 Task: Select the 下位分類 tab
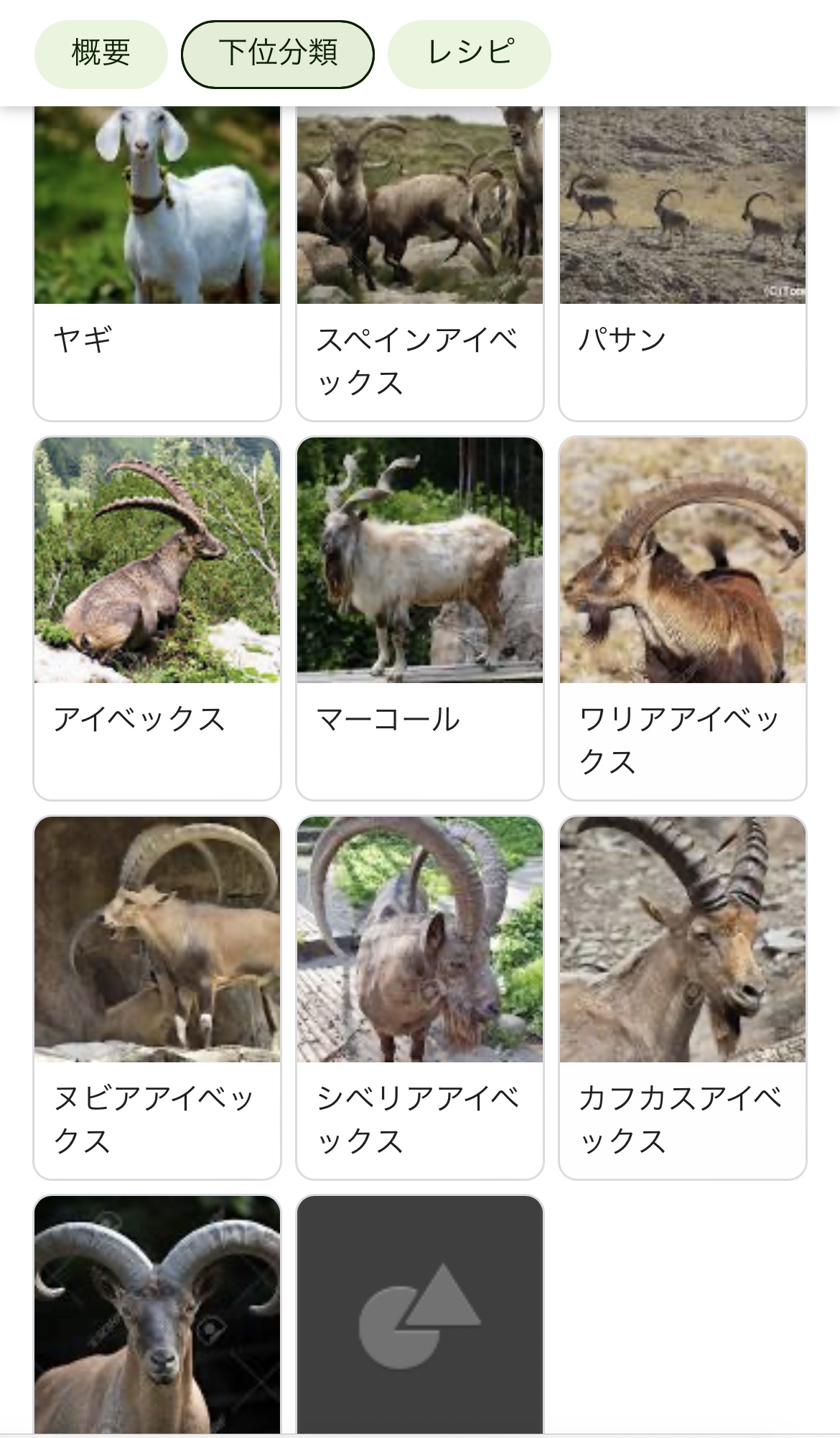click(278, 54)
